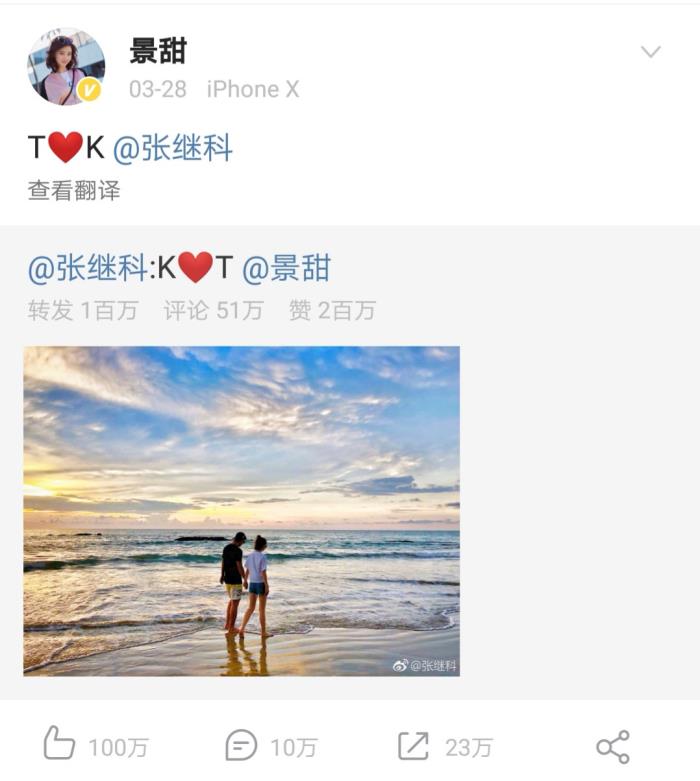
Task: Open the @张继科 mention in 景甜's post
Action: [x=172, y=148]
